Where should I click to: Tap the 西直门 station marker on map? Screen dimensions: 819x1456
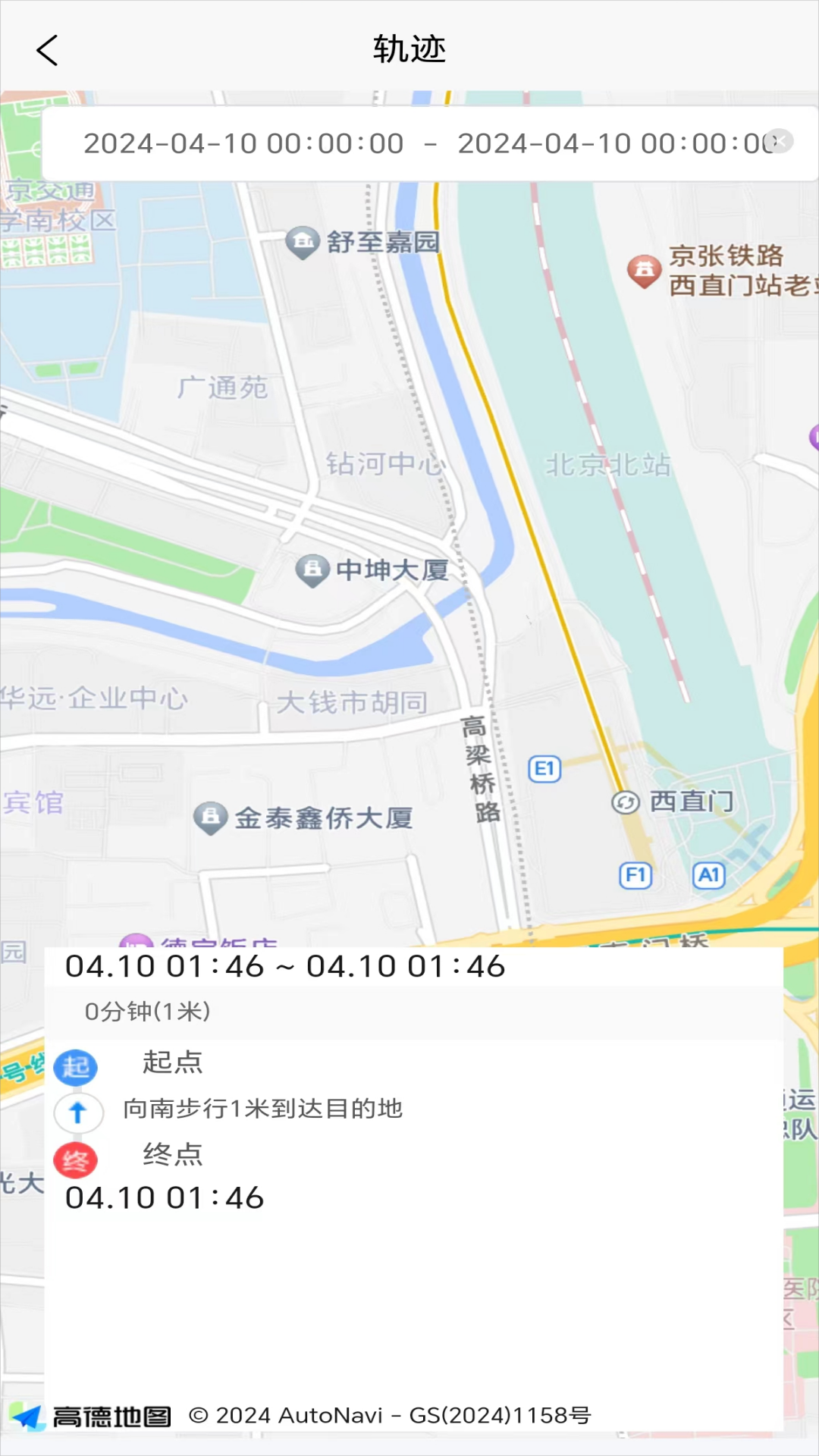pyautogui.click(x=626, y=802)
